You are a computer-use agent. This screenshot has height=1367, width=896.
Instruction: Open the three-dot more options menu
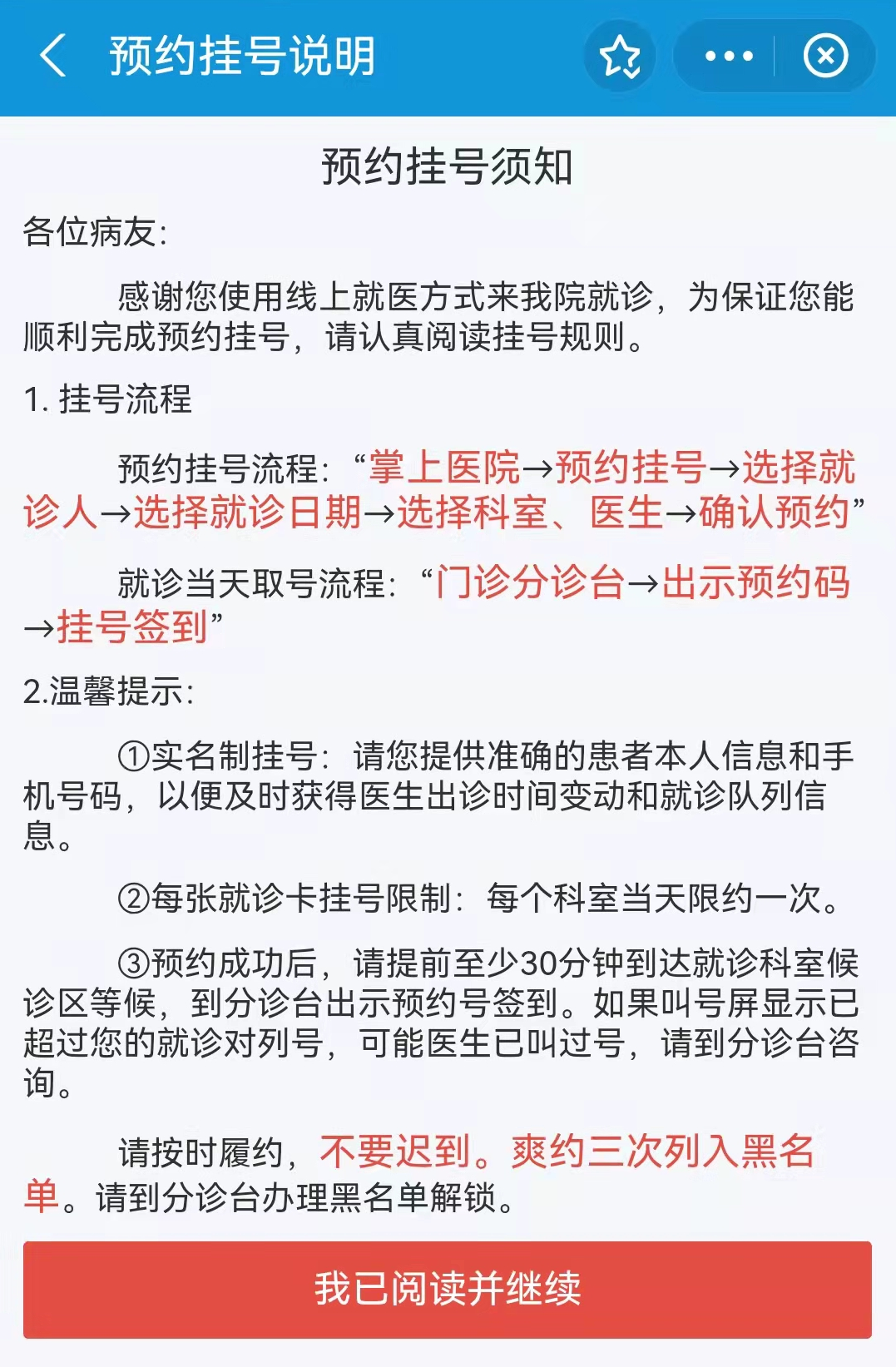point(729,57)
